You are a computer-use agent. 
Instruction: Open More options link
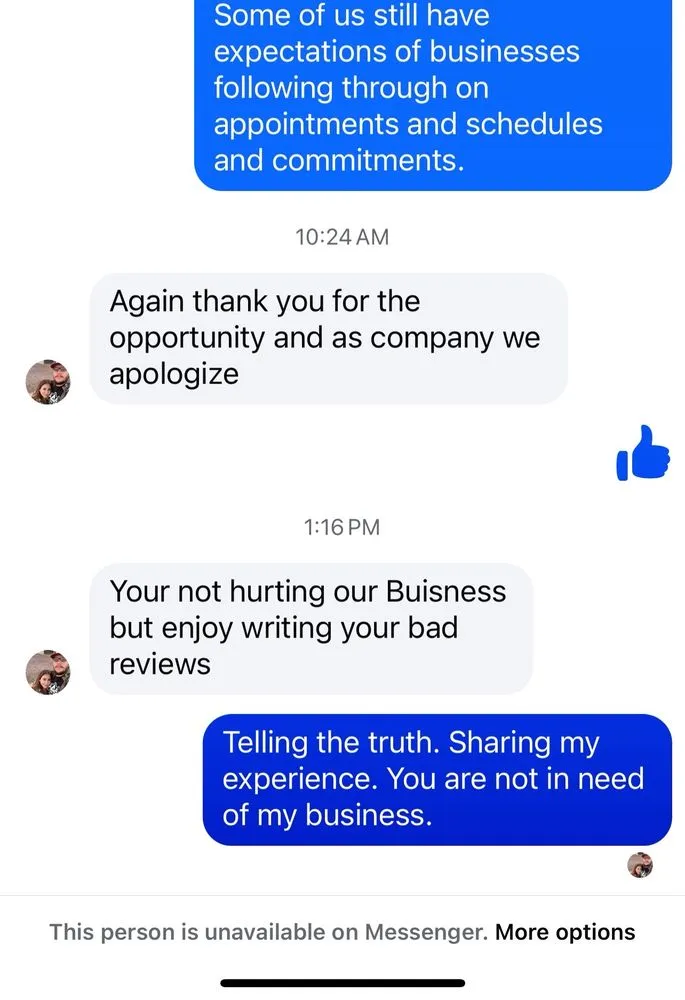tap(565, 932)
